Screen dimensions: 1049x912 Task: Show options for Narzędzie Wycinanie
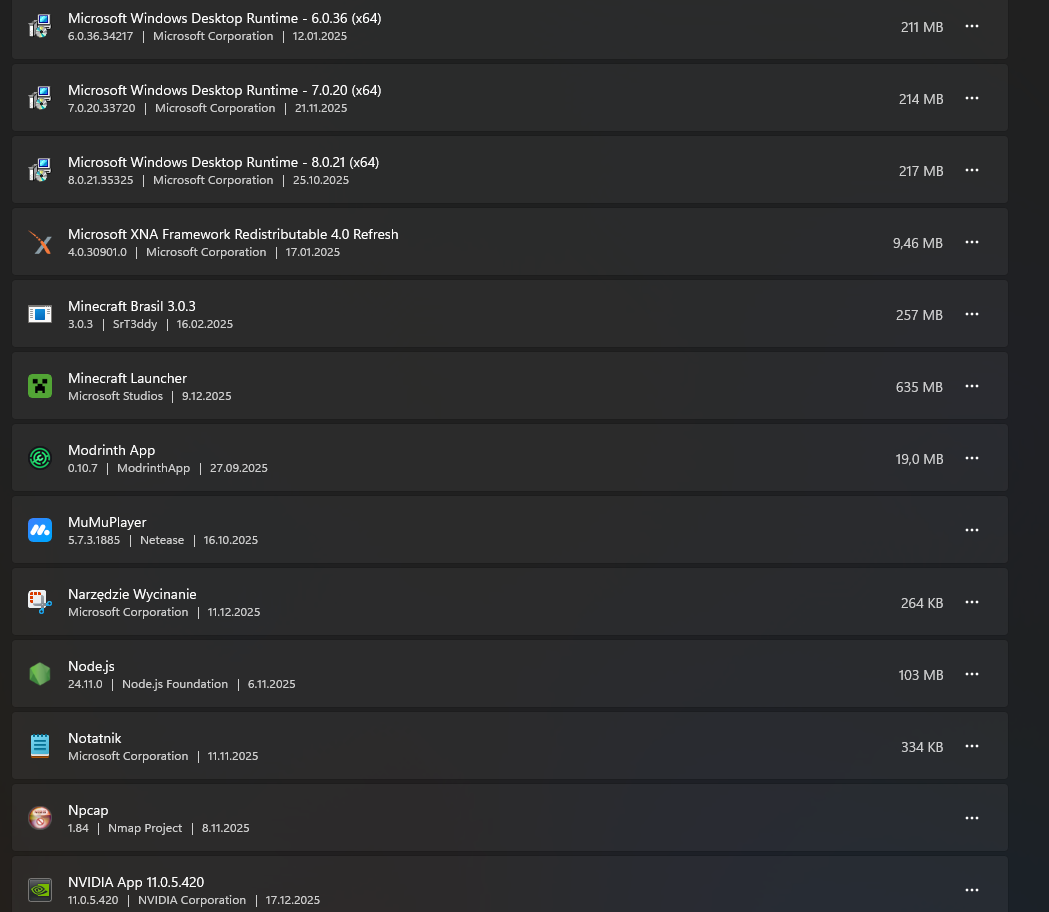[x=971, y=602]
